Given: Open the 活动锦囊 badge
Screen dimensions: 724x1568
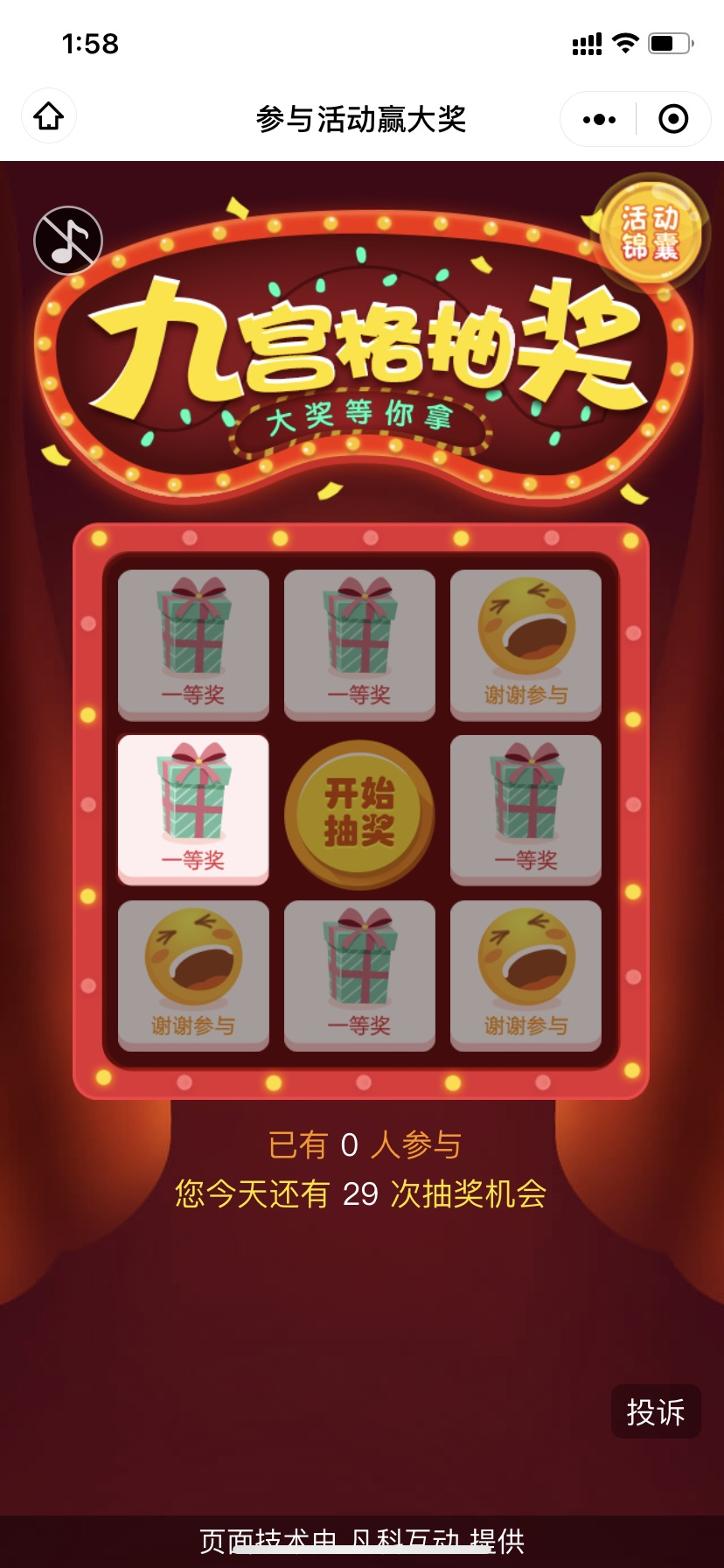Looking at the screenshot, I should [x=650, y=232].
